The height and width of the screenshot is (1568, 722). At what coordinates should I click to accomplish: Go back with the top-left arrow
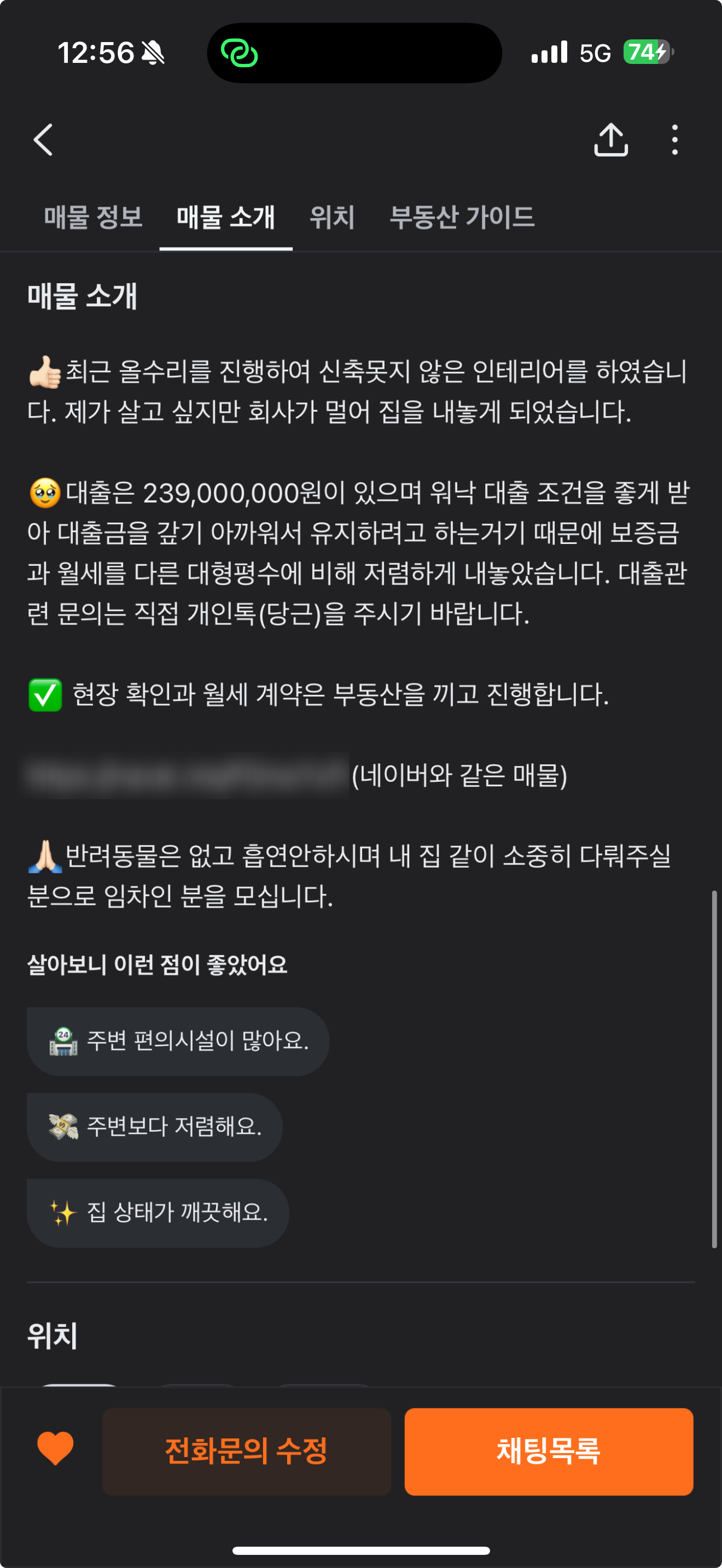(43, 140)
